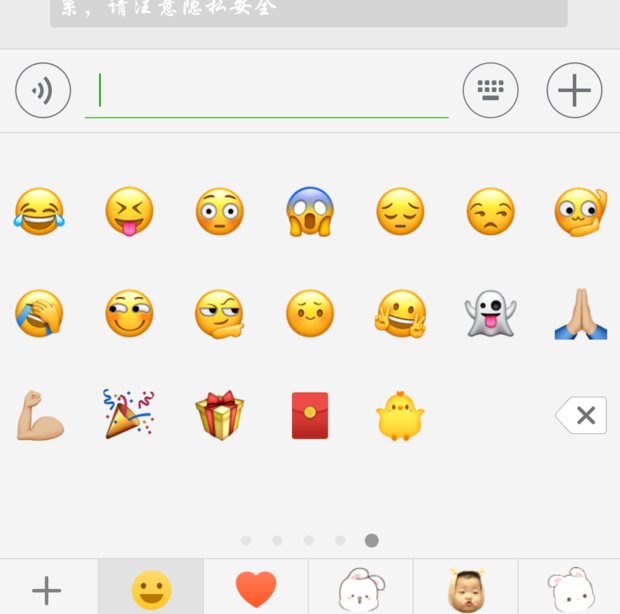Insert the yellow chick emoji
The image size is (620, 614).
[400, 416]
